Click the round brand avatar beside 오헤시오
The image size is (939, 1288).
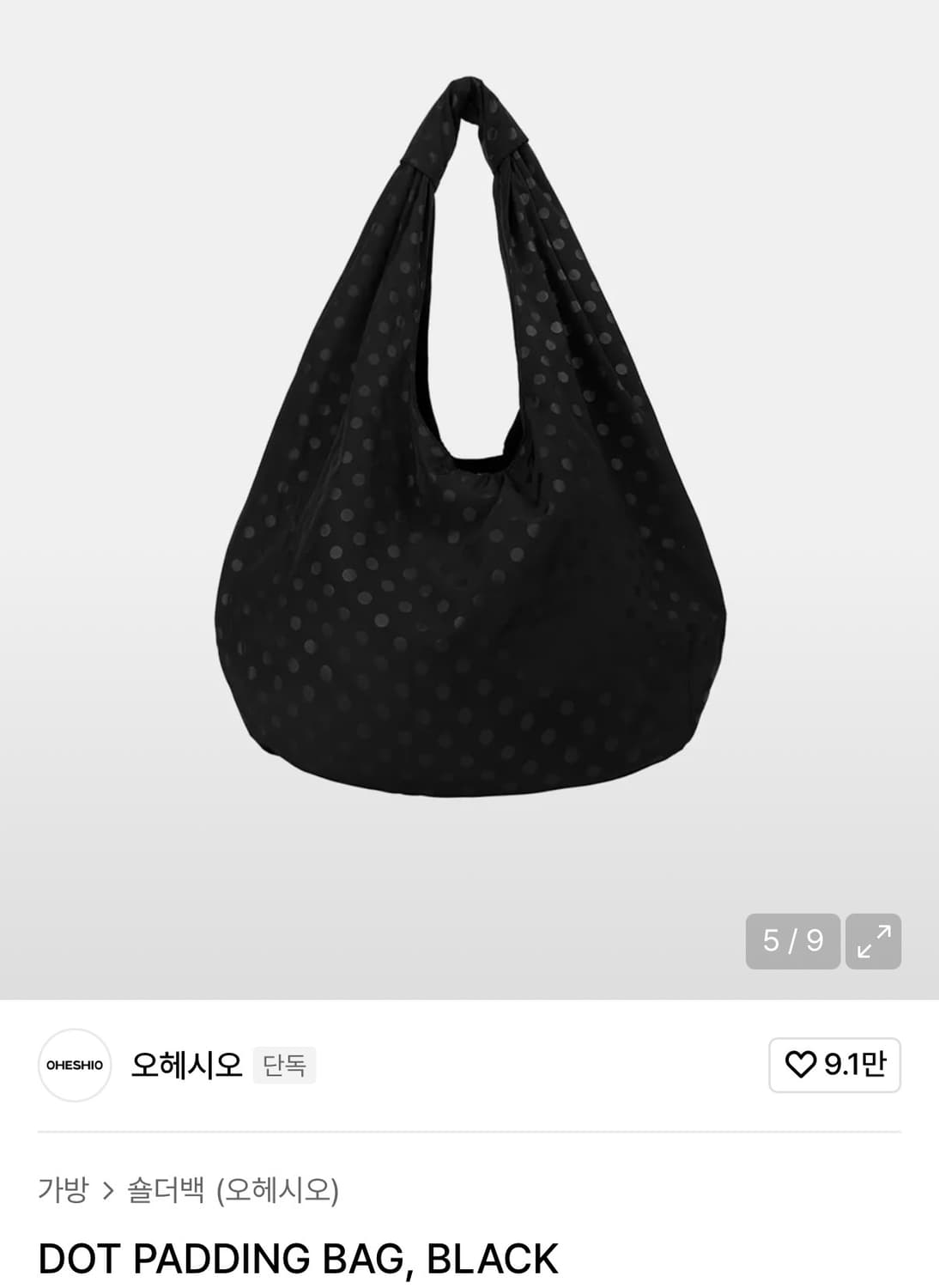(x=74, y=1065)
